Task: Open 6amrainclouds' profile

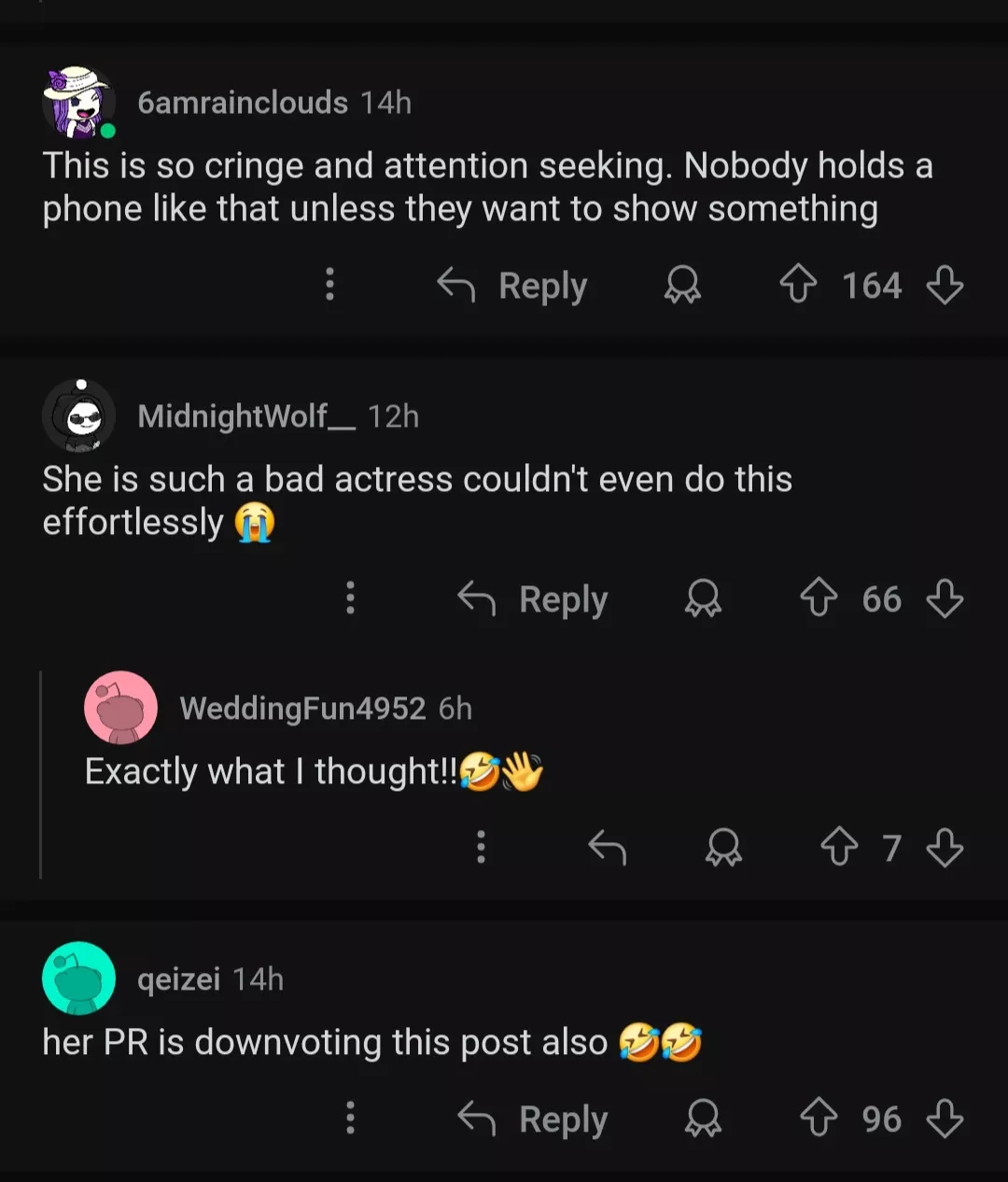Action: point(243,103)
